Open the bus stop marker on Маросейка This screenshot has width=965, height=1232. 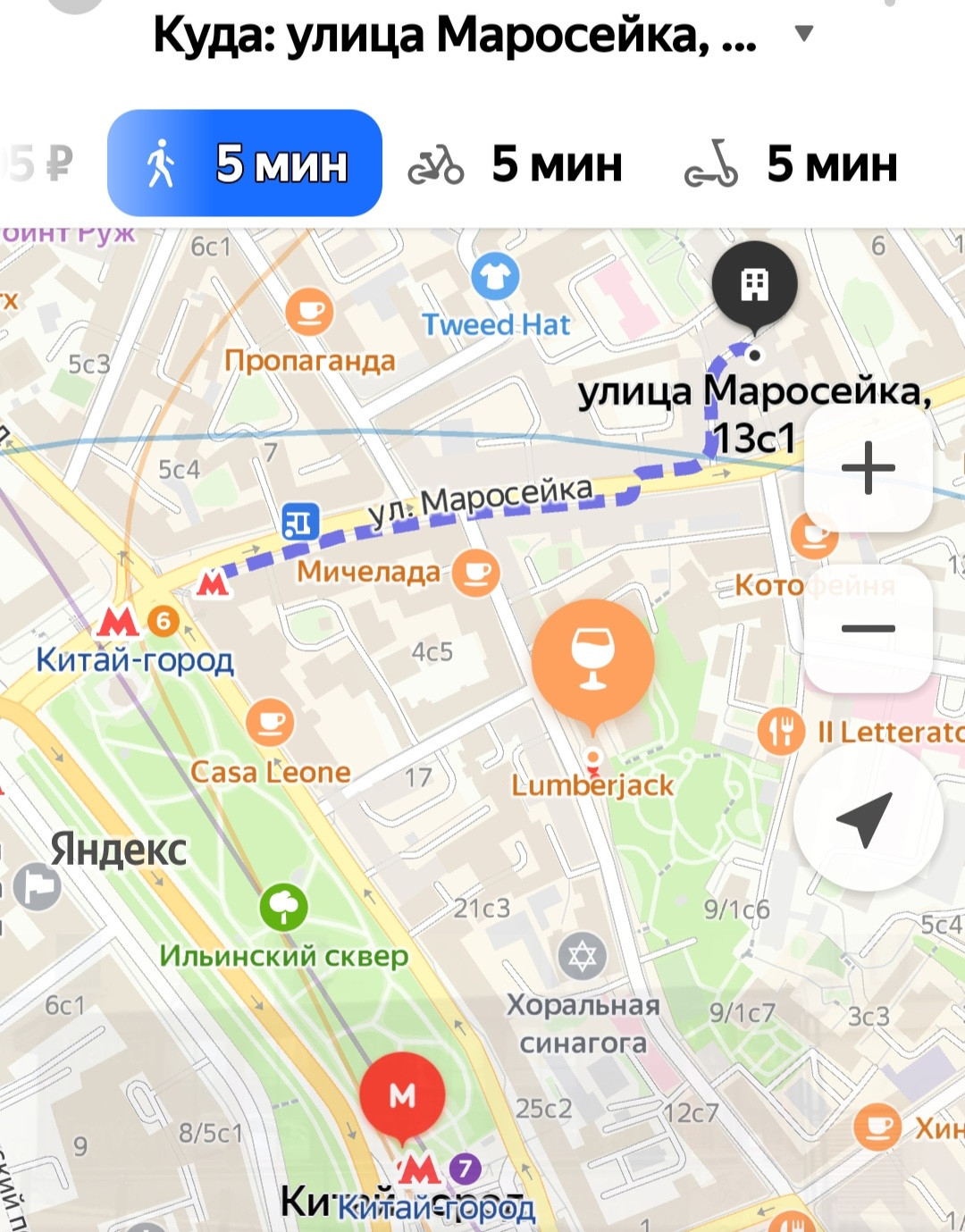[300, 521]
